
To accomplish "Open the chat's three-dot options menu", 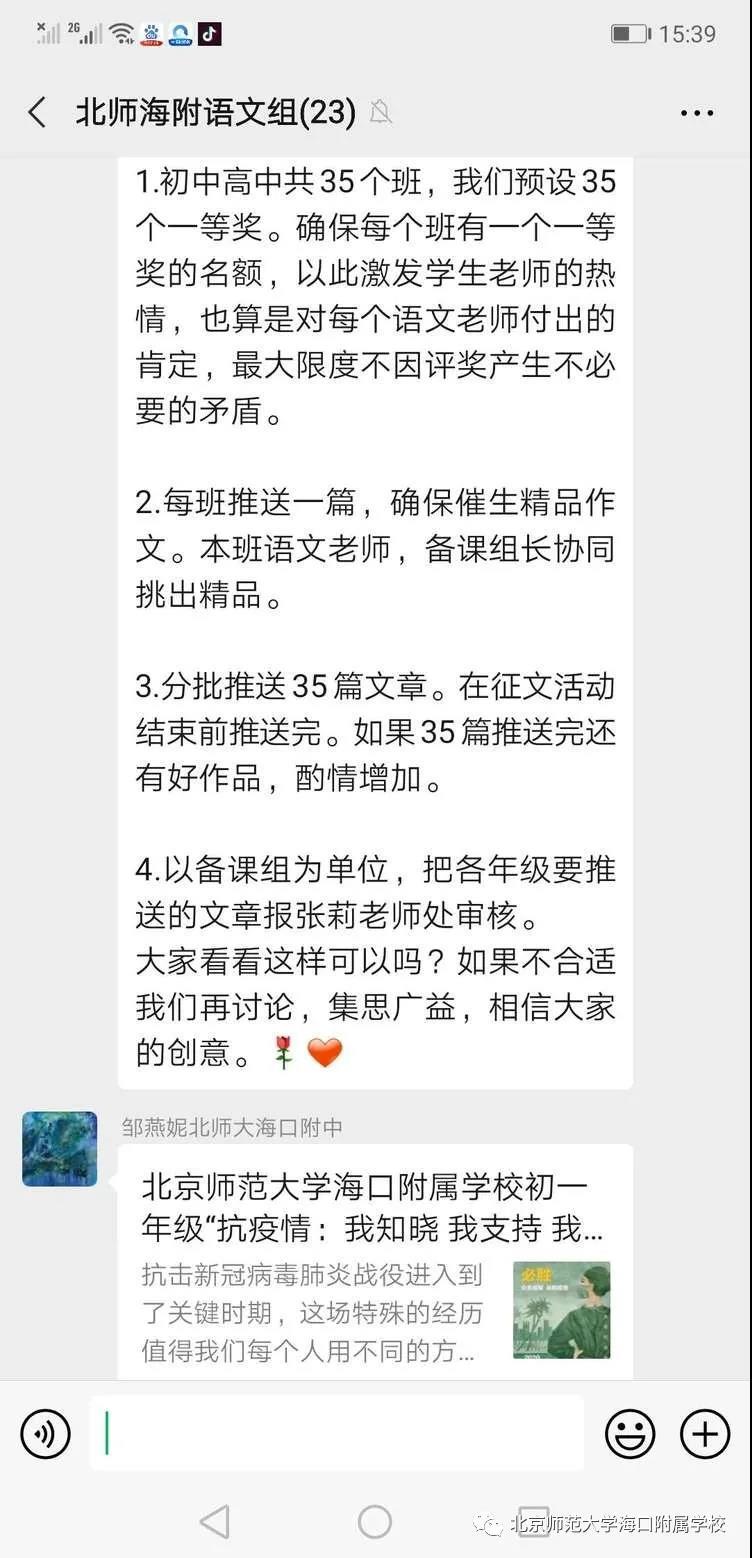I will tap(697, 113).
